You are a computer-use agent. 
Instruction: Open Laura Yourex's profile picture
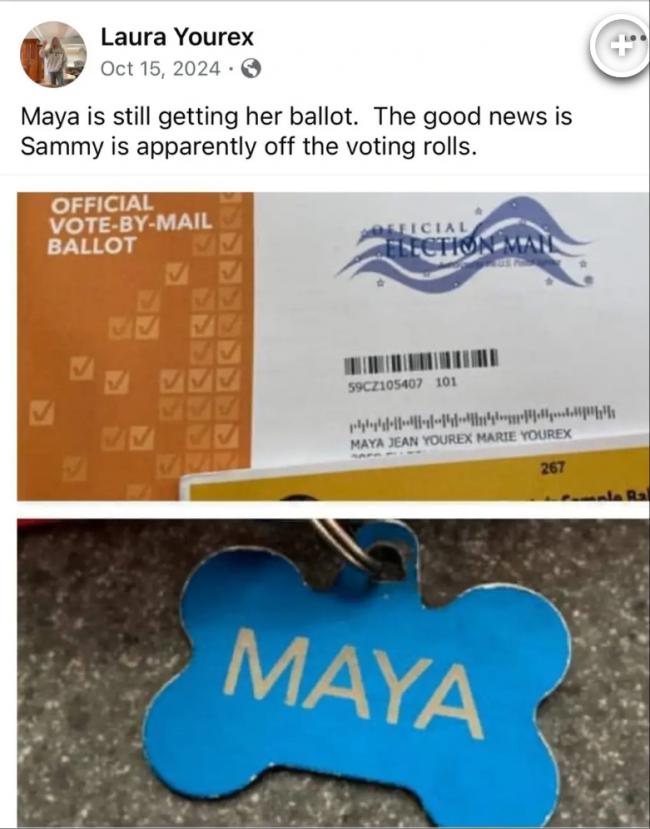coord(53,54)
